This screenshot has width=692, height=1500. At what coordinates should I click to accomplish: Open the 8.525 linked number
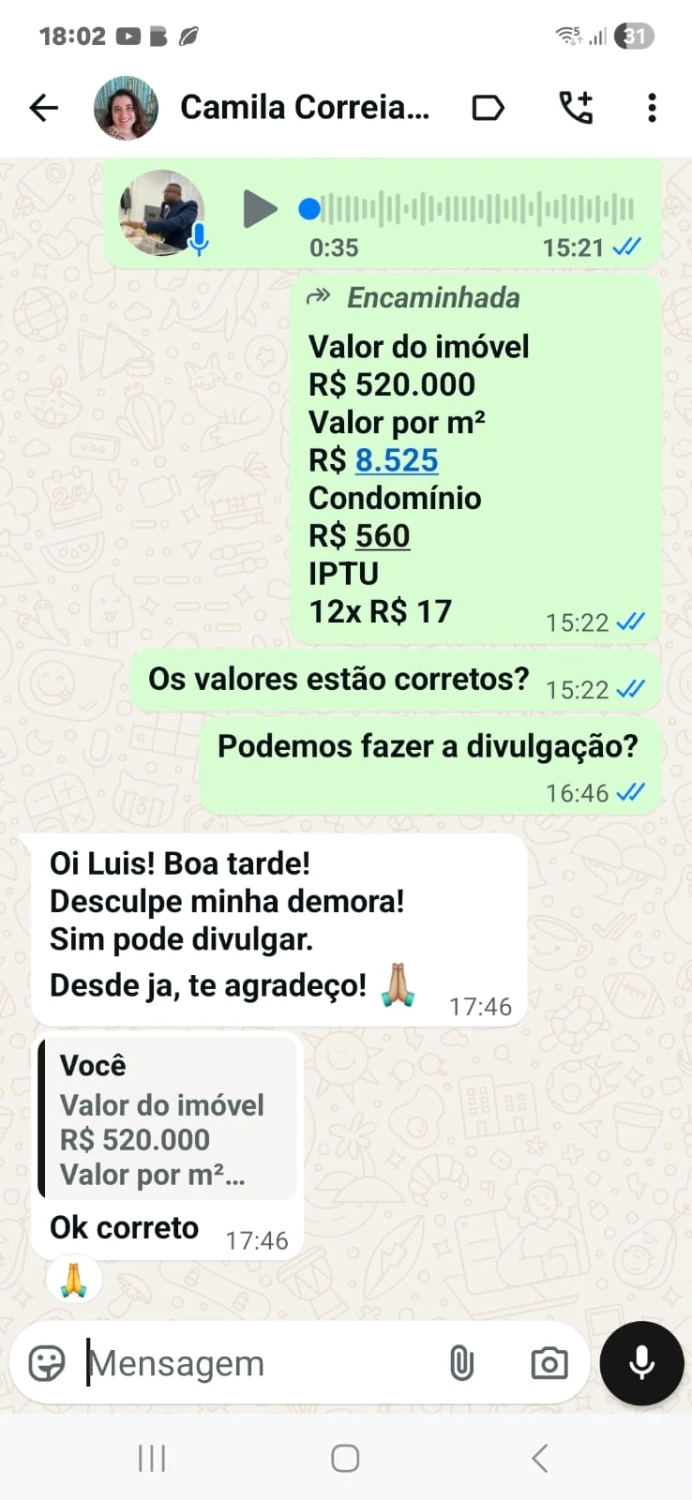click(396, 460)
